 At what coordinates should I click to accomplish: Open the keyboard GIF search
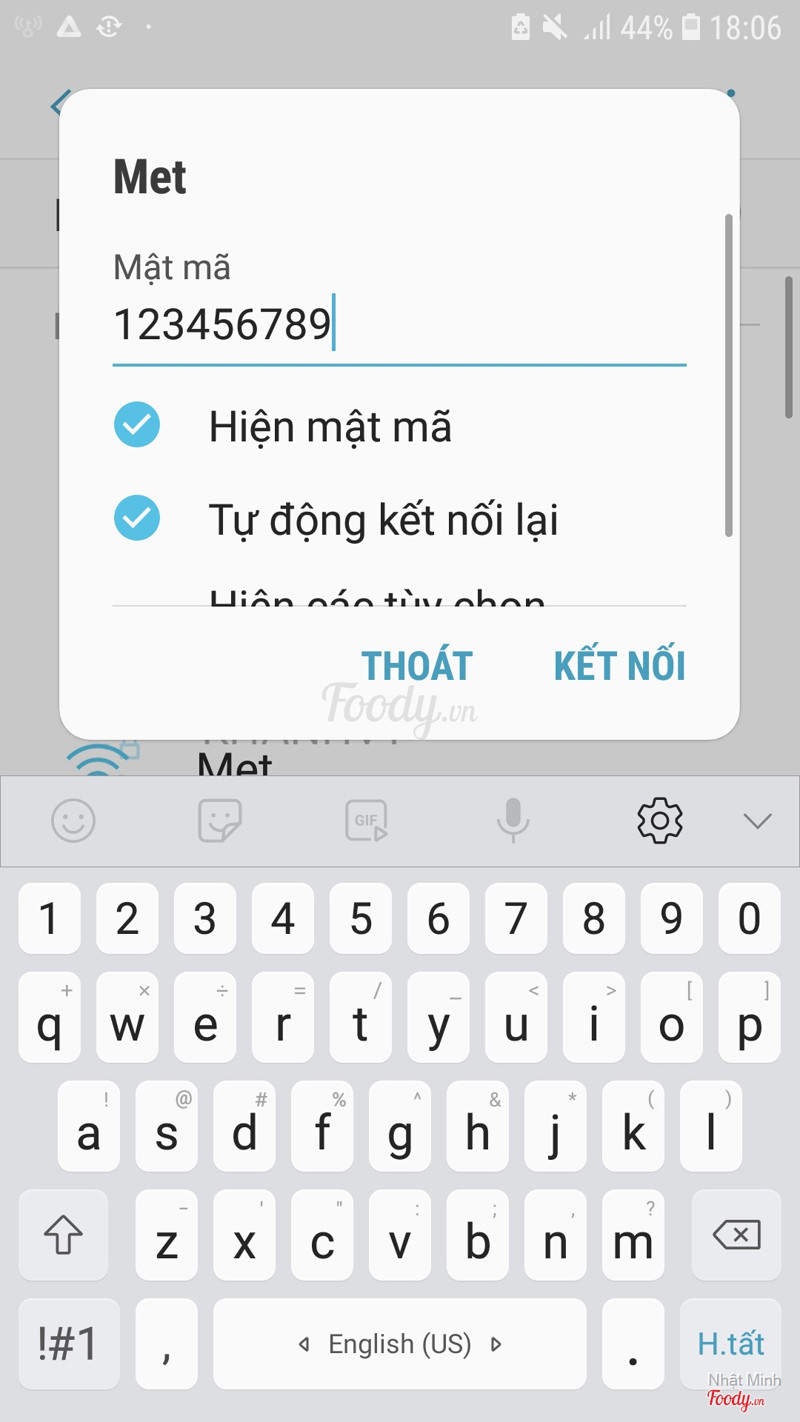click(366, 821)
